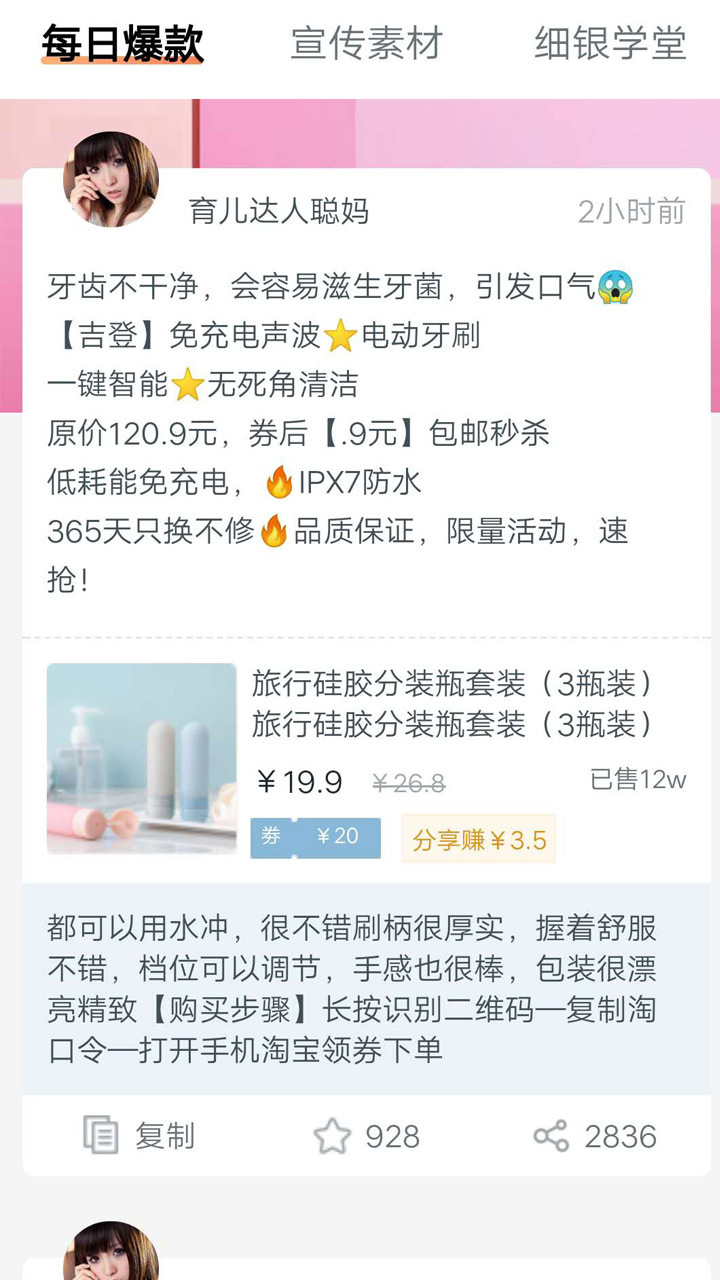Open 育儿达人聪妈's profile avatar
Image resolution: width=720 pixels, height=1280 pixels.
[x=111, y=180]
